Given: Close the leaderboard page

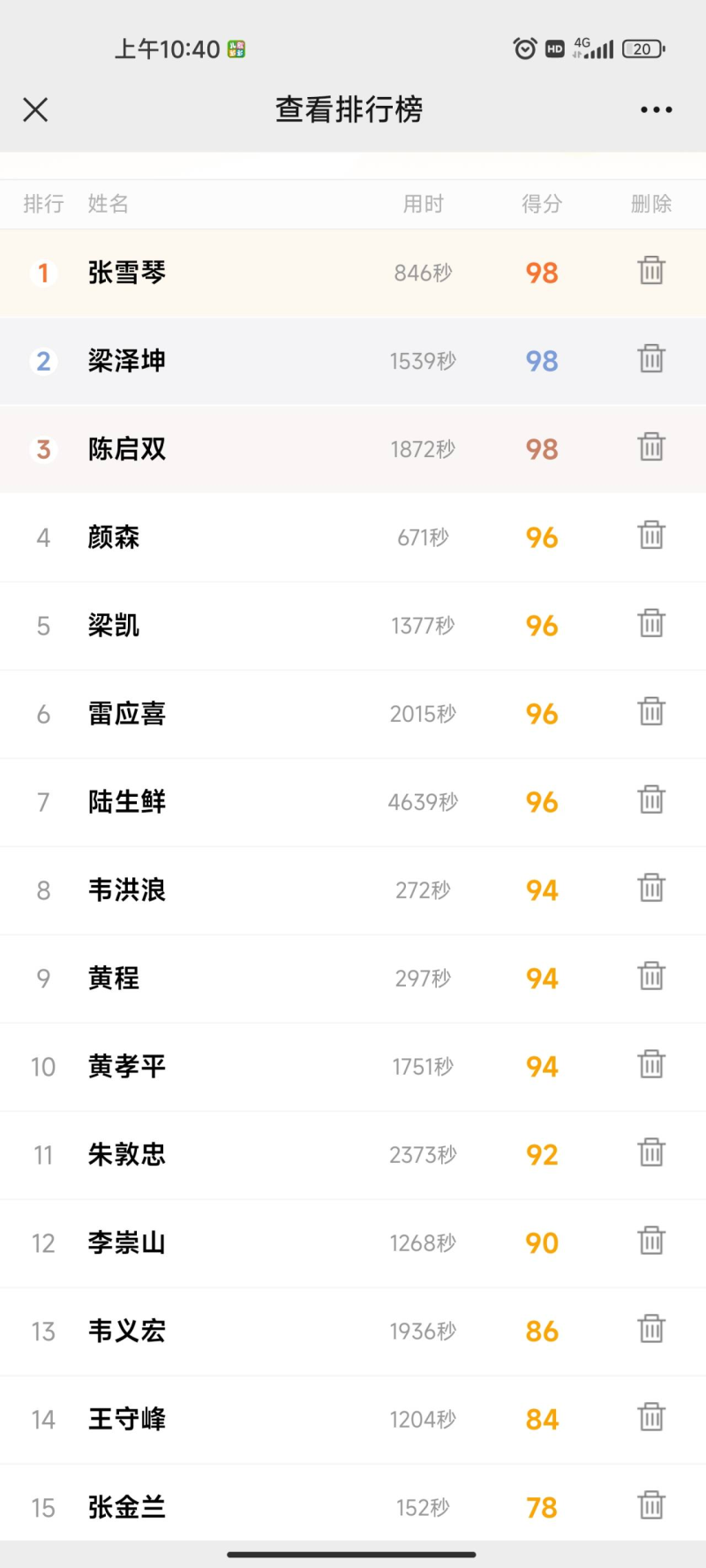Looking at the screenshot, I should (35, 109).
